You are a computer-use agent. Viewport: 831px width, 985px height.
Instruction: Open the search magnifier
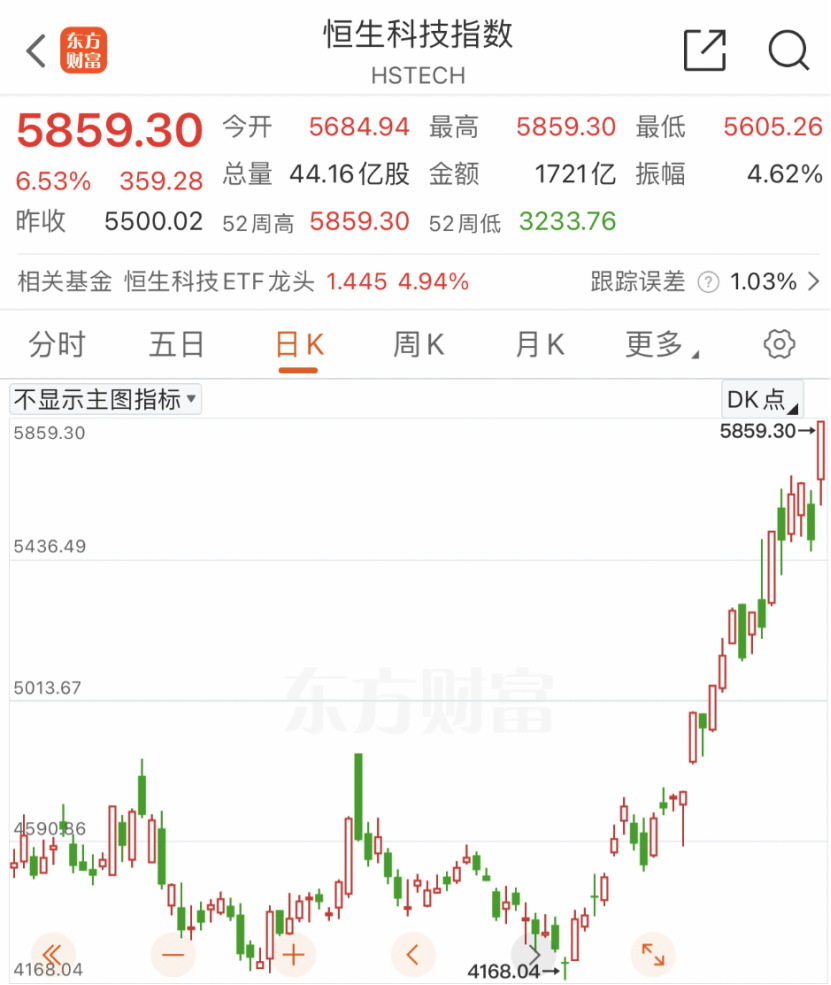pos(788,50)
